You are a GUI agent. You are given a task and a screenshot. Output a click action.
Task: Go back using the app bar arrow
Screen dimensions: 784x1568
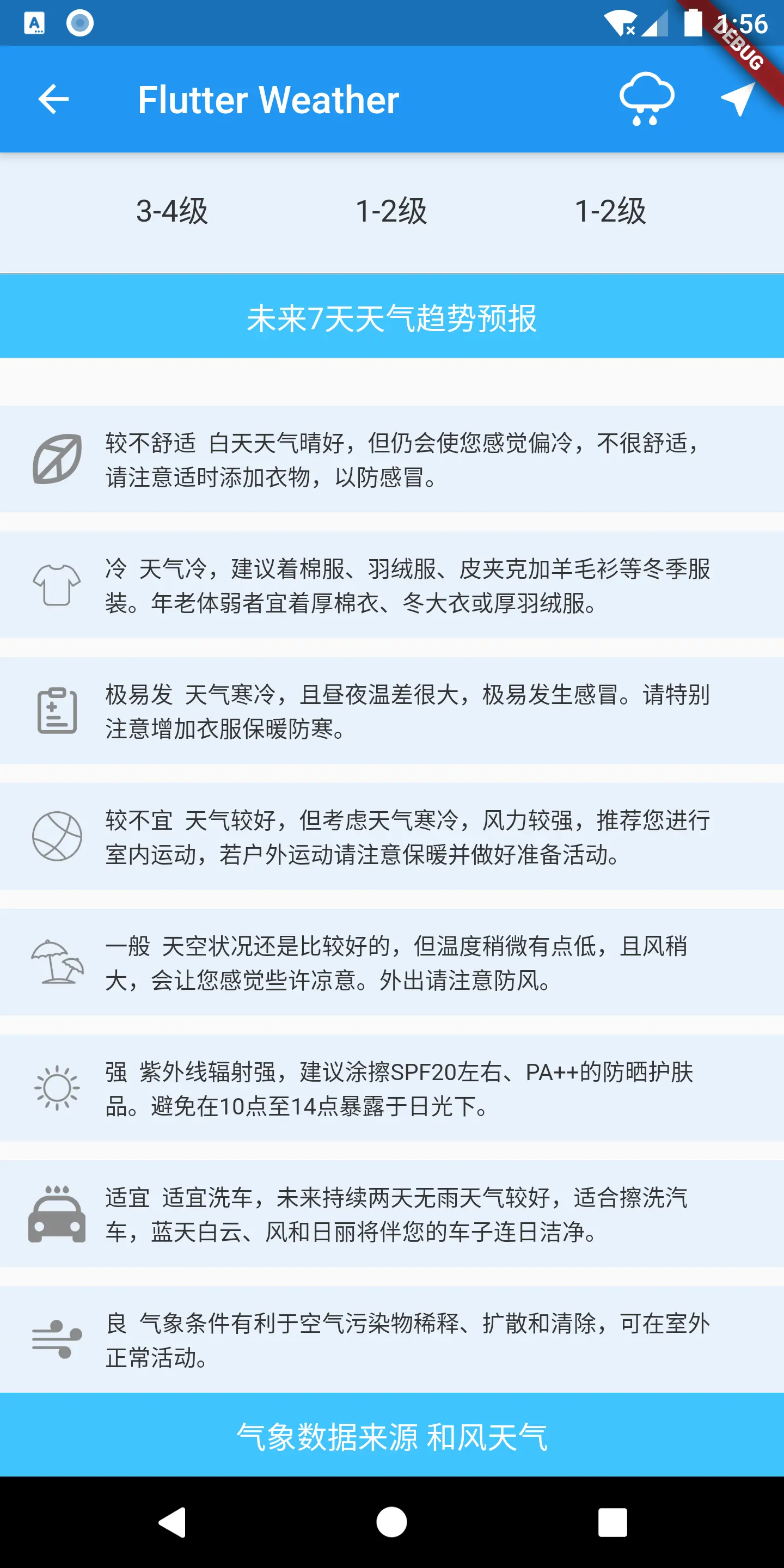(53, 99)
